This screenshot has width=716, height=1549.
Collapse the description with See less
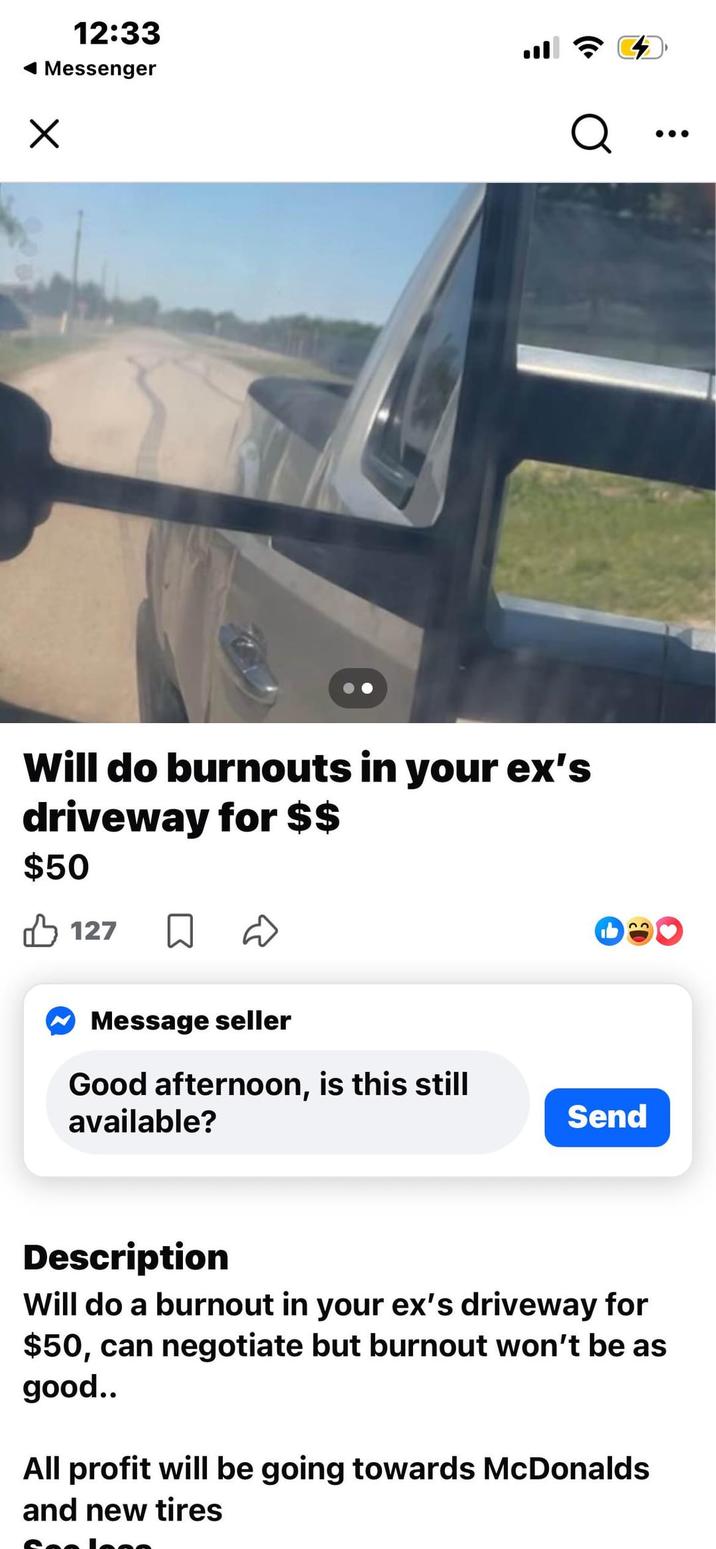87,1541
